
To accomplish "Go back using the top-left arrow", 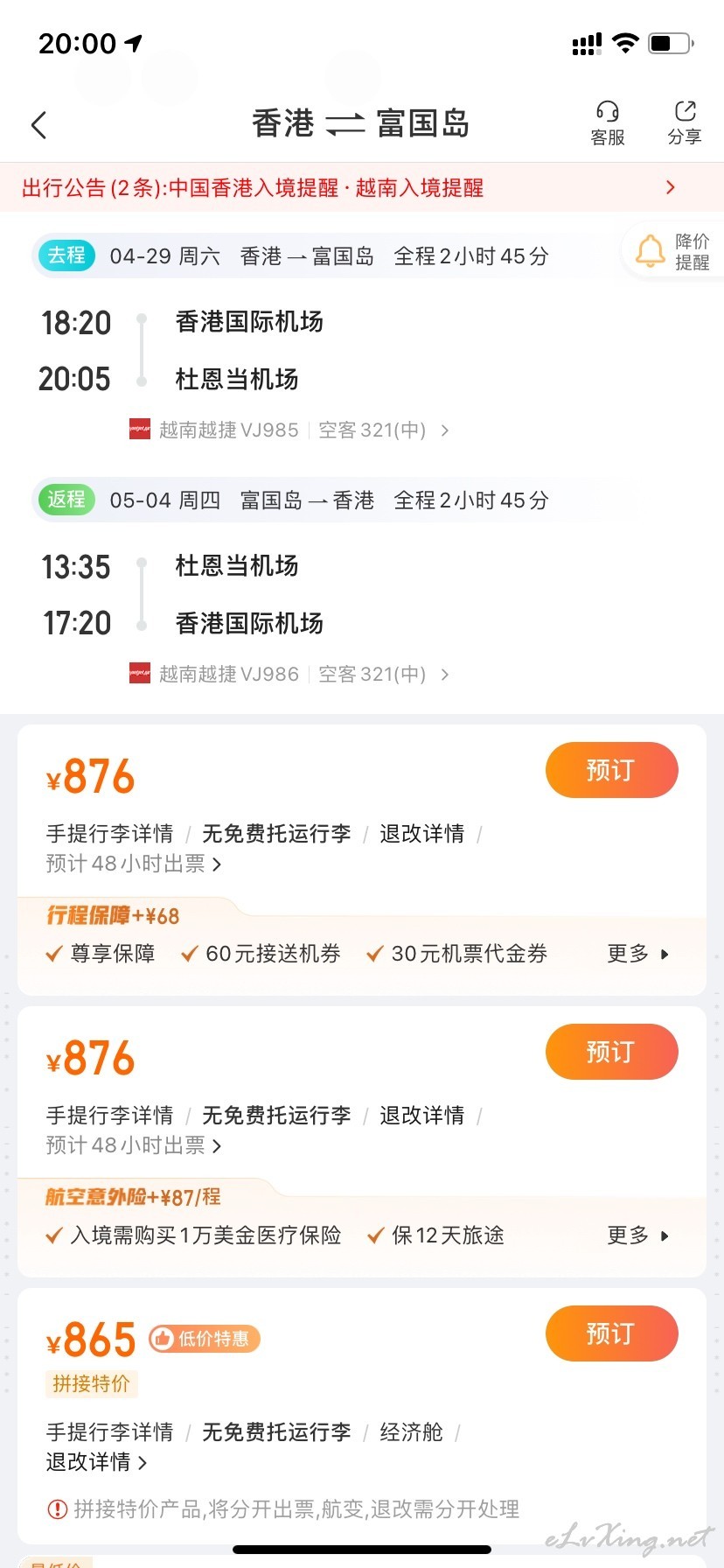I will [x=39, y=125].
